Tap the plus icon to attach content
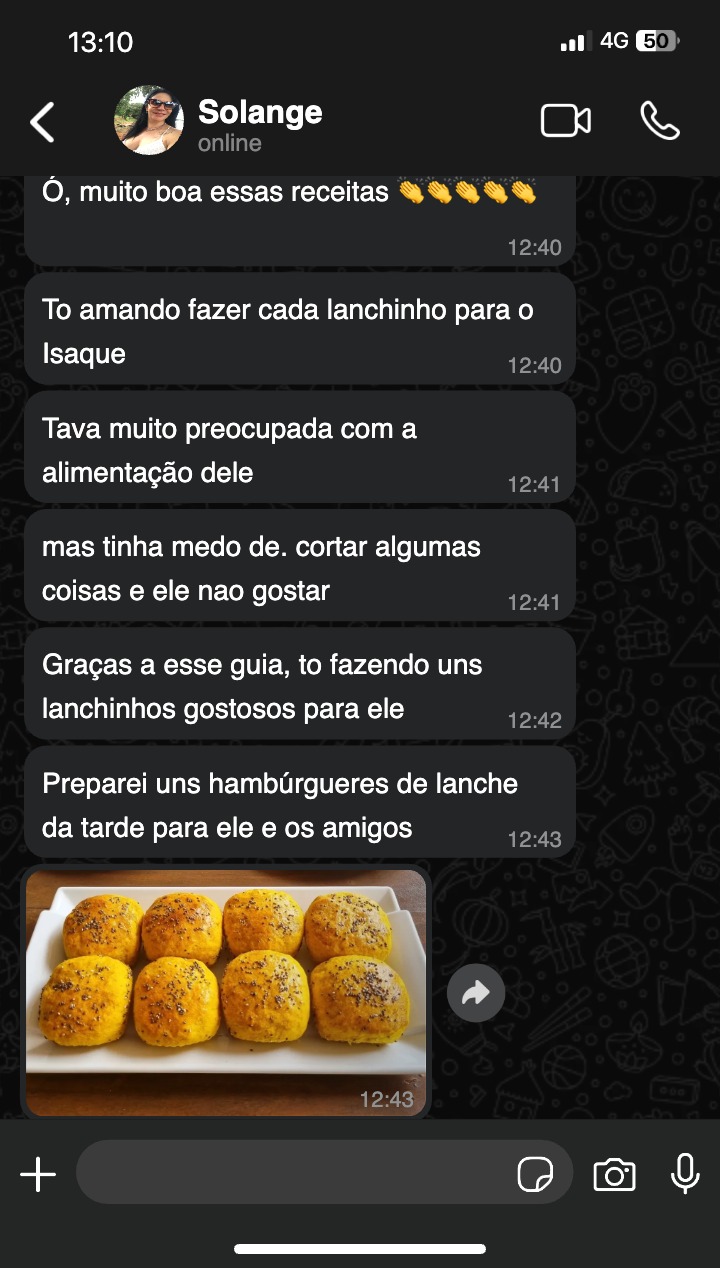Screen dimensions: 720x1268 [x=38, y=1173]
